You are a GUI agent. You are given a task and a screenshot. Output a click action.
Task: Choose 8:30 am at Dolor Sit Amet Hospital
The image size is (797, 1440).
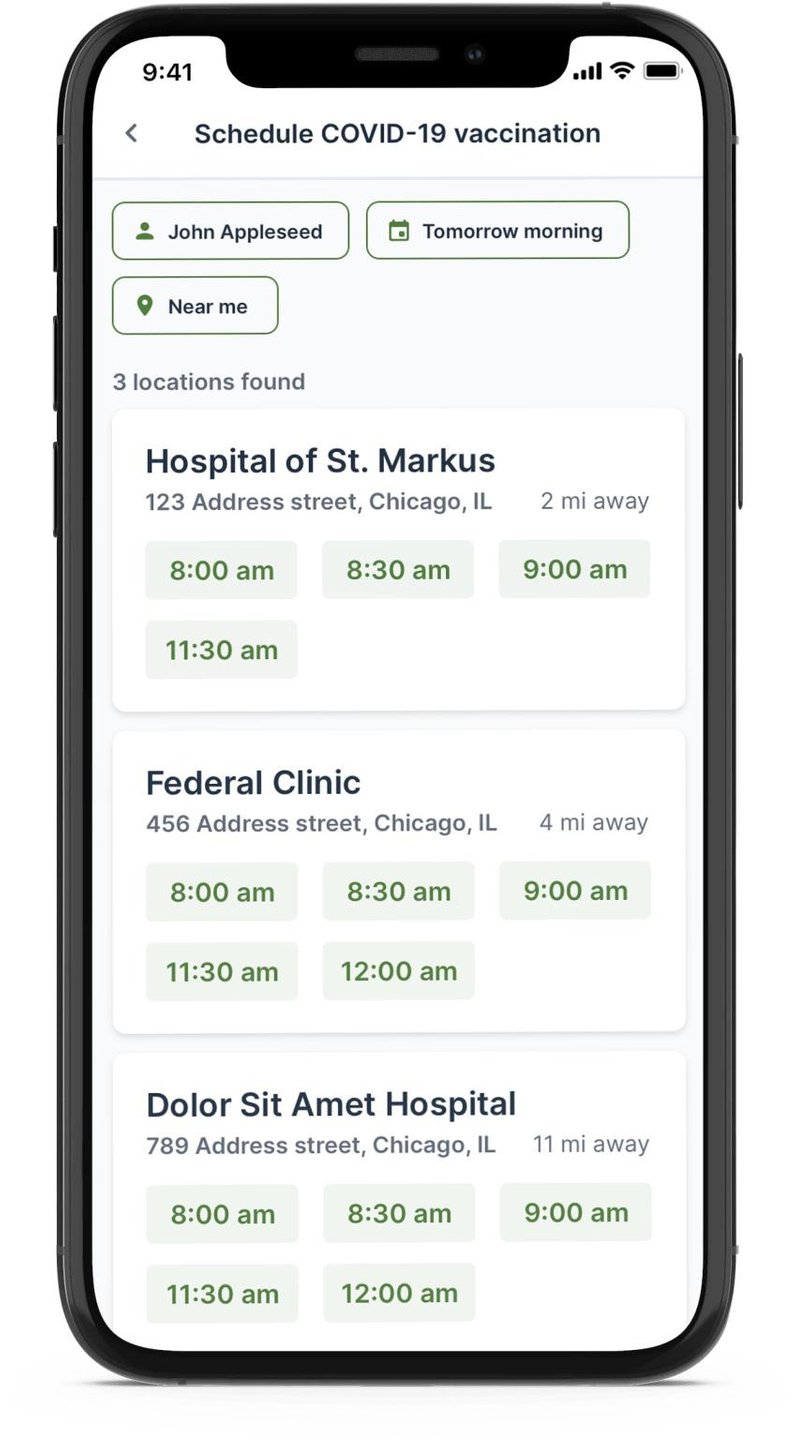[x=399, y=1214]
